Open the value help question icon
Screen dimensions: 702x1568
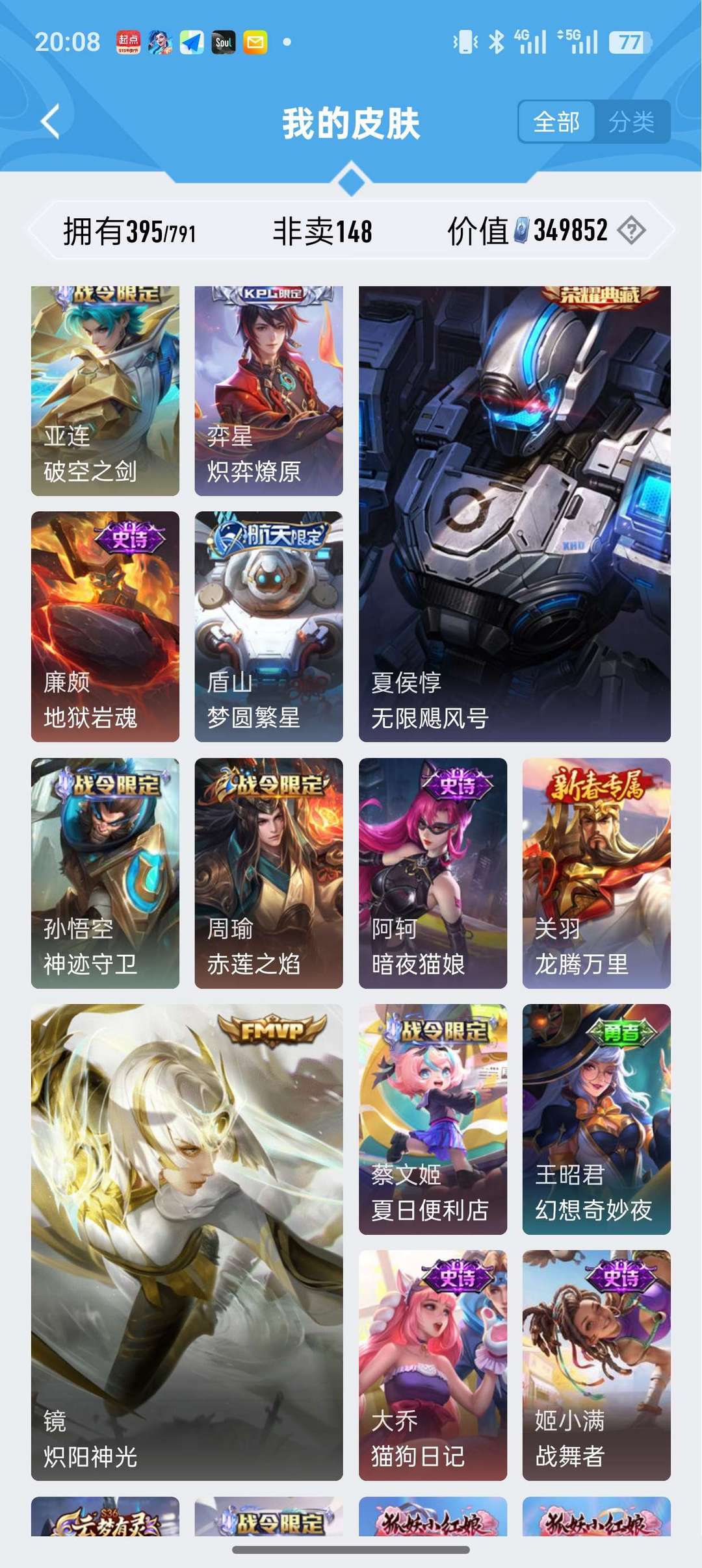631,231
